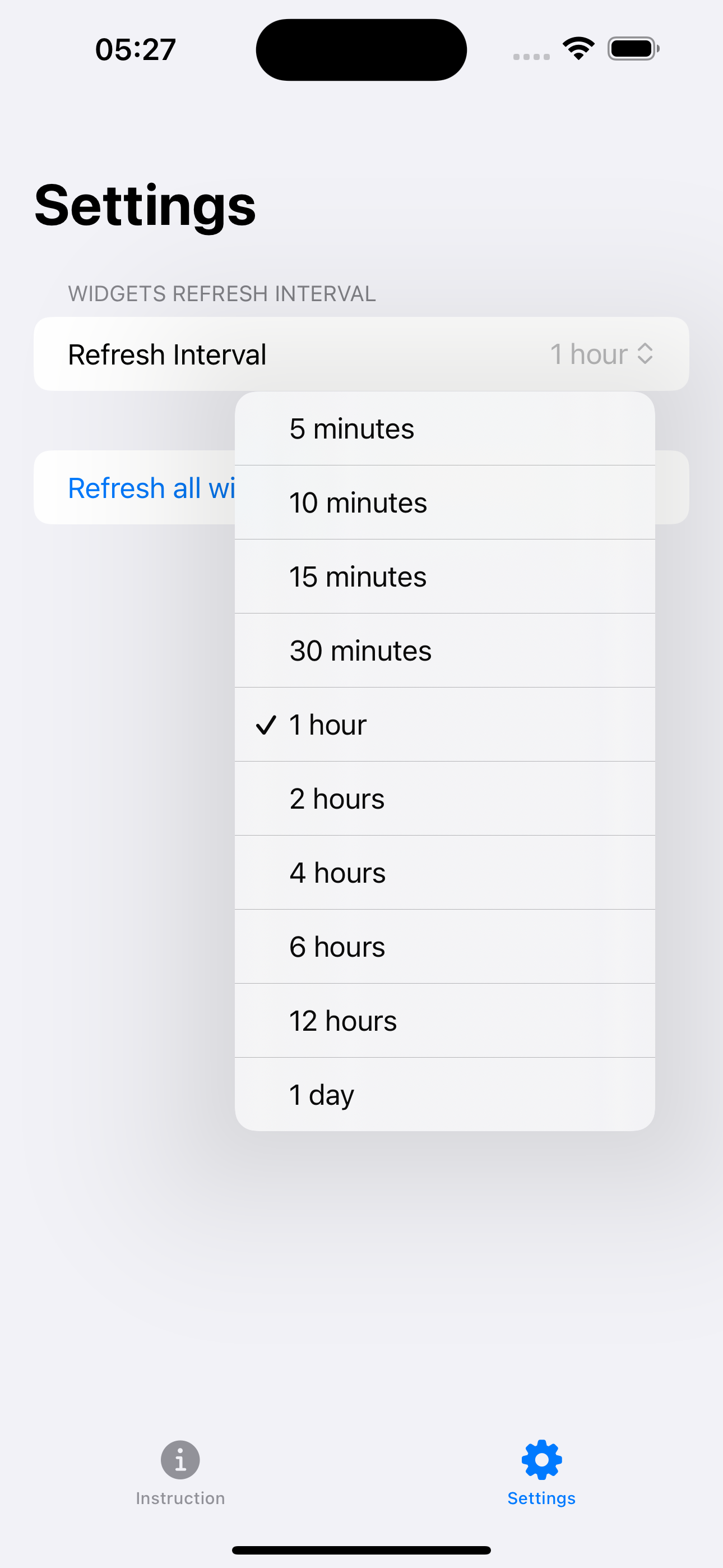Select the 1 day option
The image size is (723, 1568).
click(x=445, y=1095)
